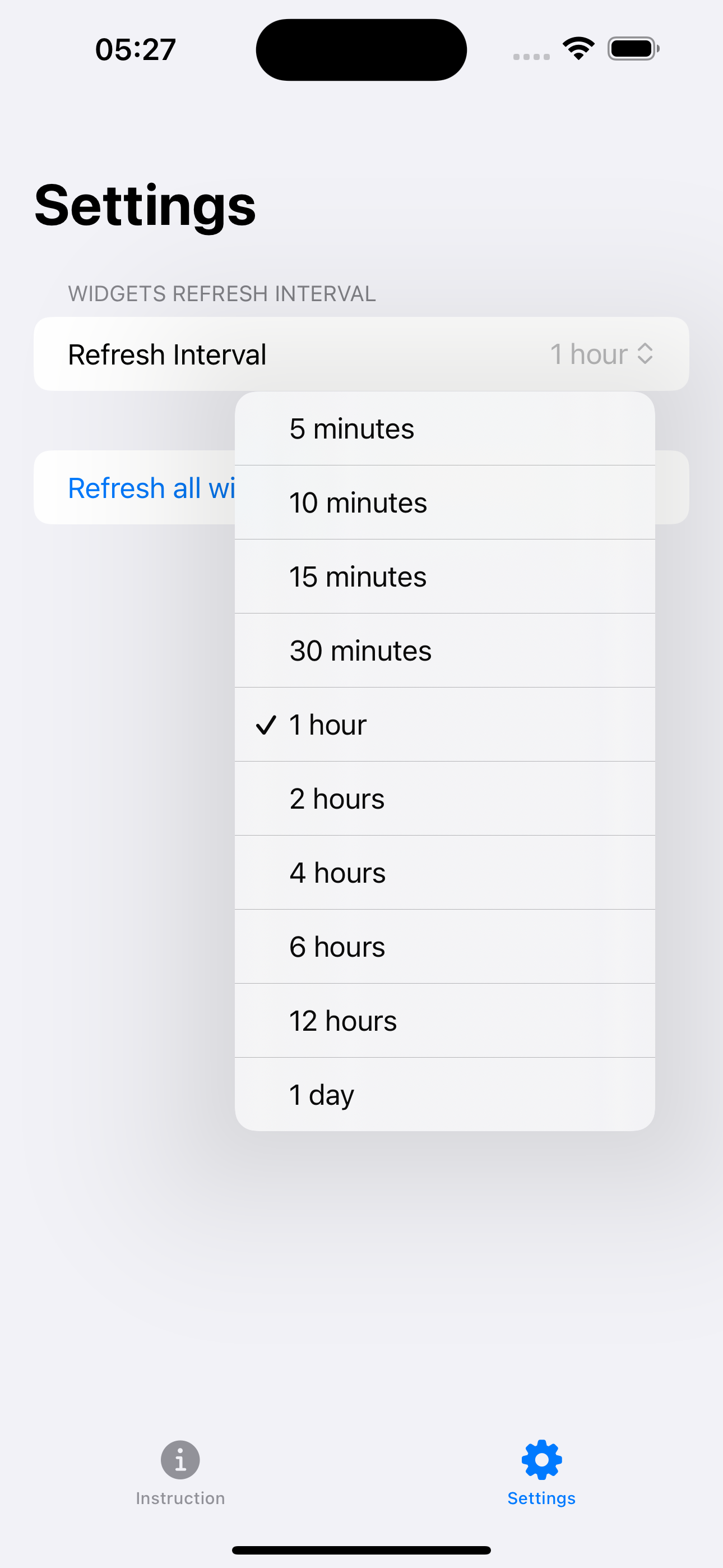Select the 1 day option
The image size is (723, 1568).
click(x=445, y=1095)
